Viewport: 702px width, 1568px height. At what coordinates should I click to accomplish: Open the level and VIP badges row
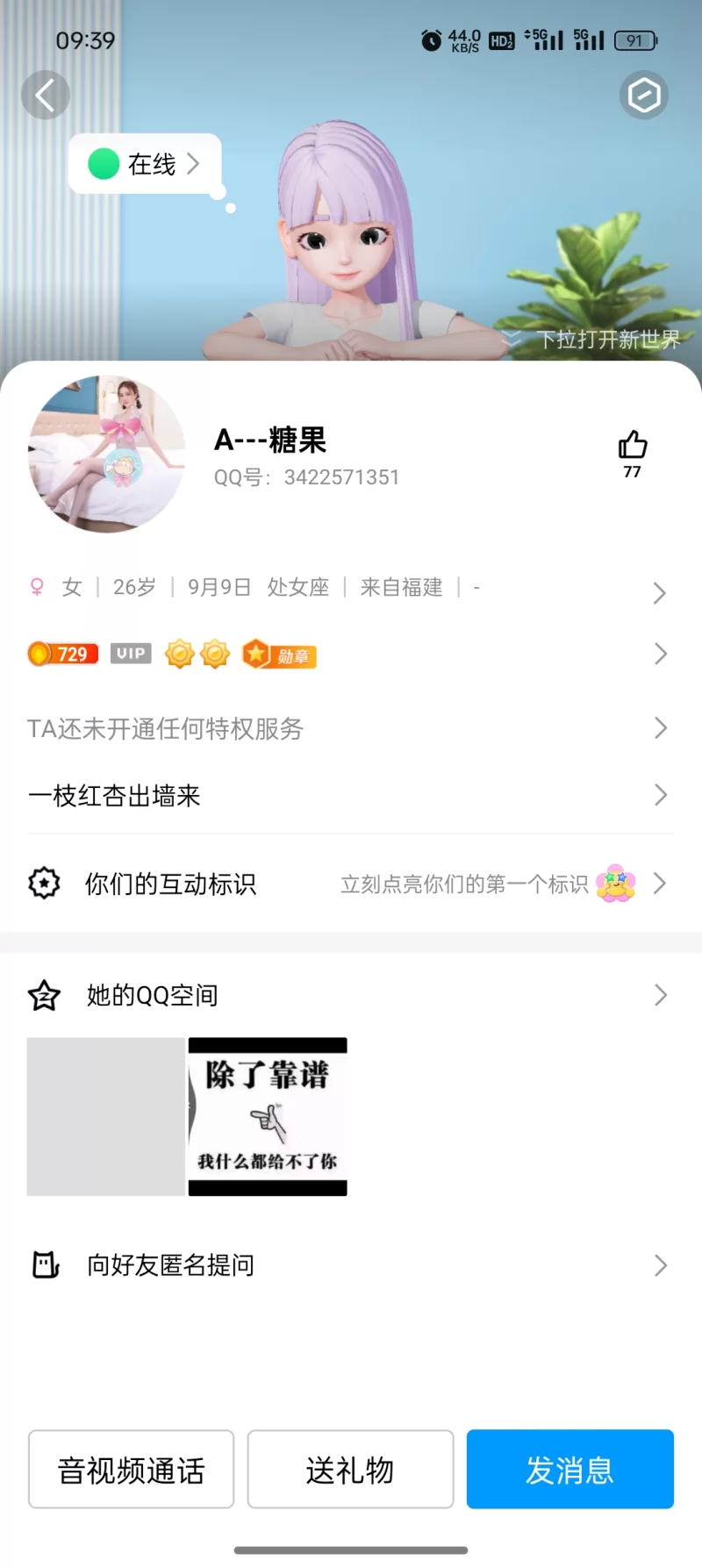pos(351,655)
